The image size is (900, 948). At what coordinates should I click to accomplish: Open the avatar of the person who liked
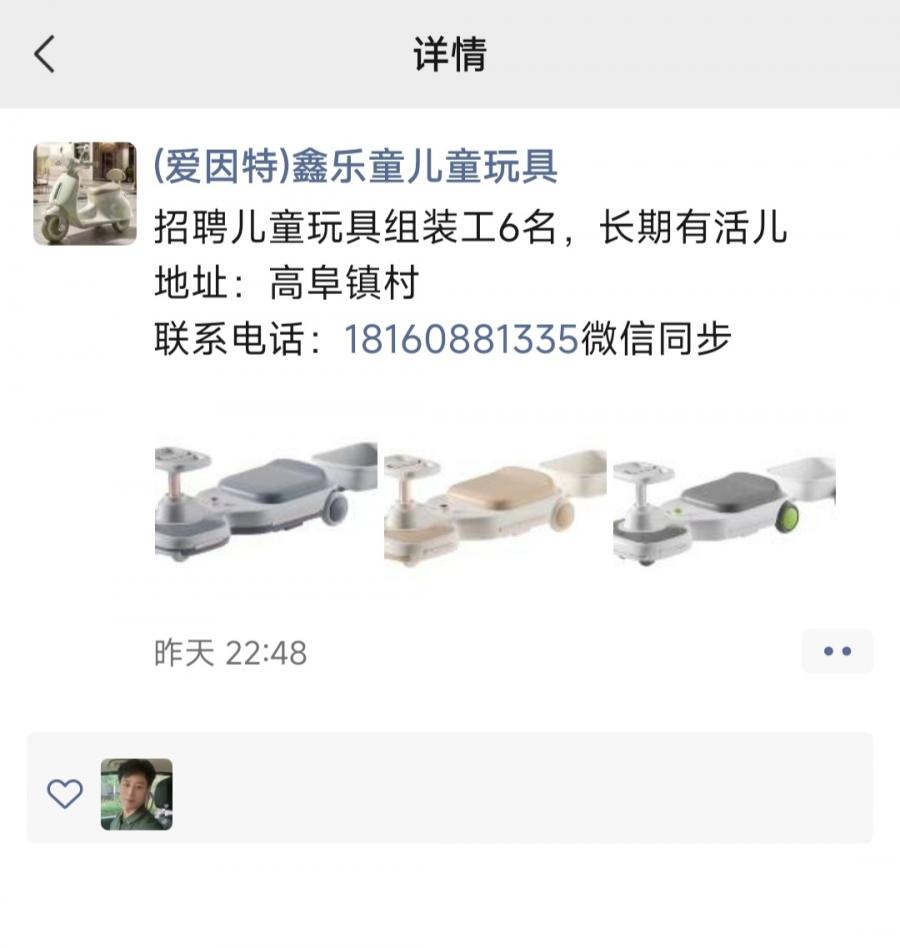(137, 795)
